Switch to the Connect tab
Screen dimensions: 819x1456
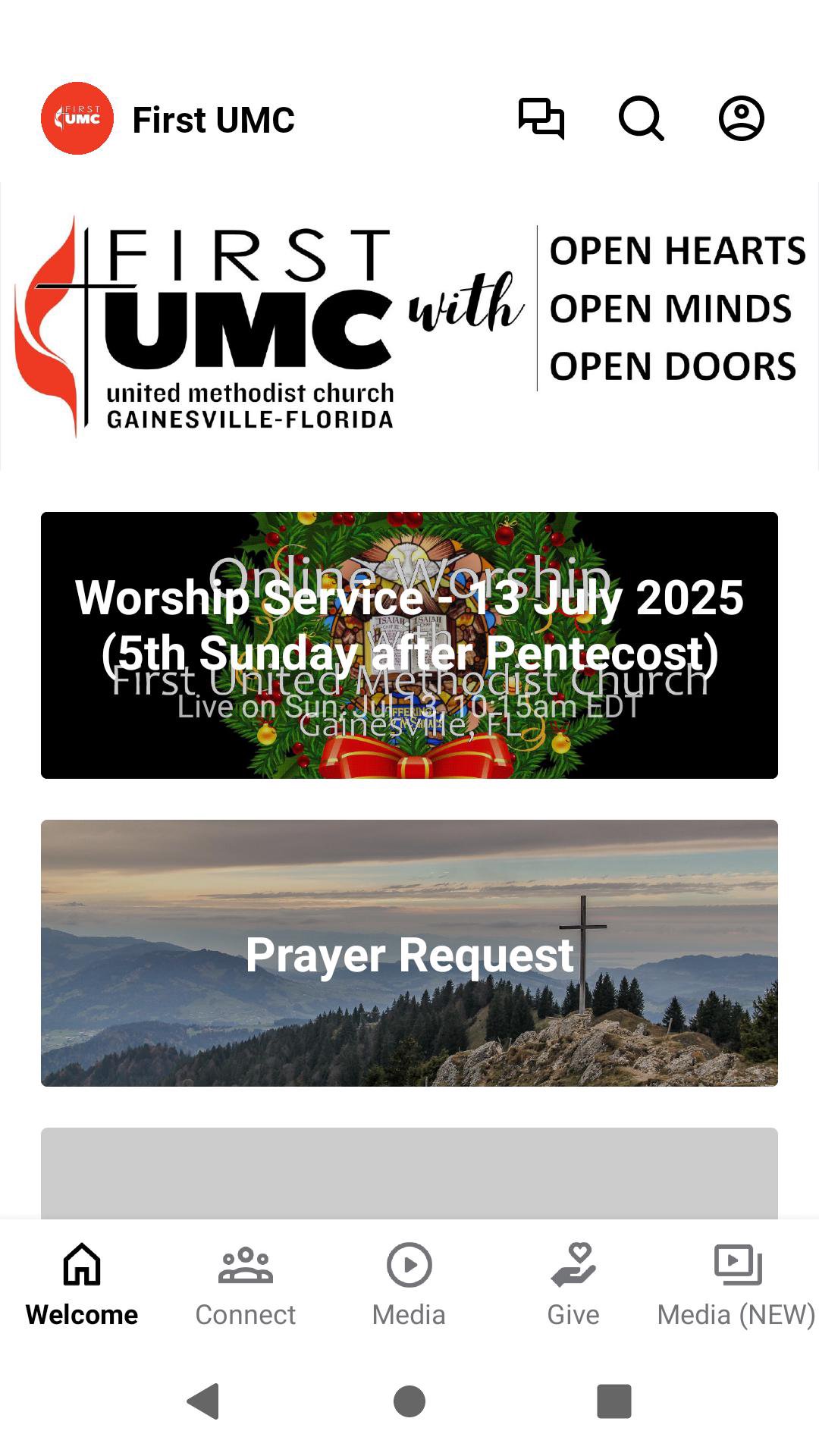(x=246, y=1282)
